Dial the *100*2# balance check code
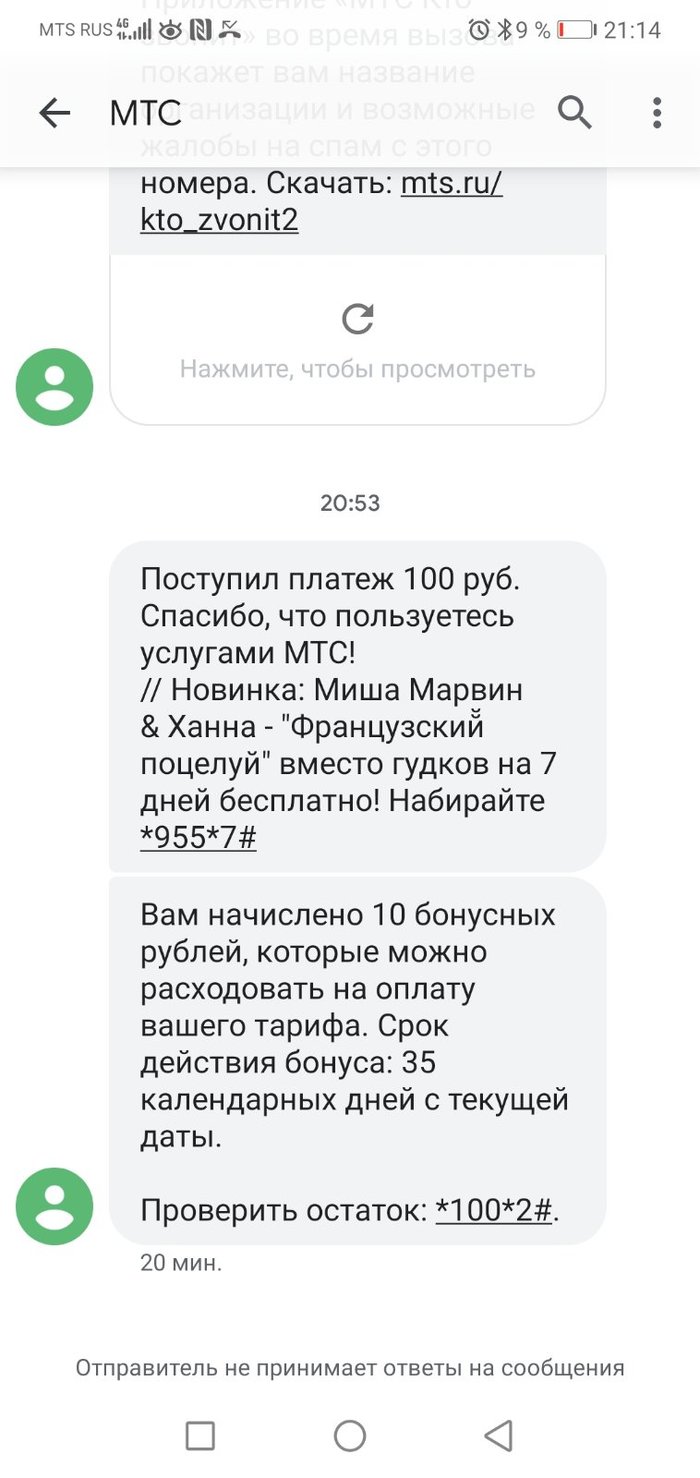This screenshot has height=1478, width=700. tap(494, 1210)
